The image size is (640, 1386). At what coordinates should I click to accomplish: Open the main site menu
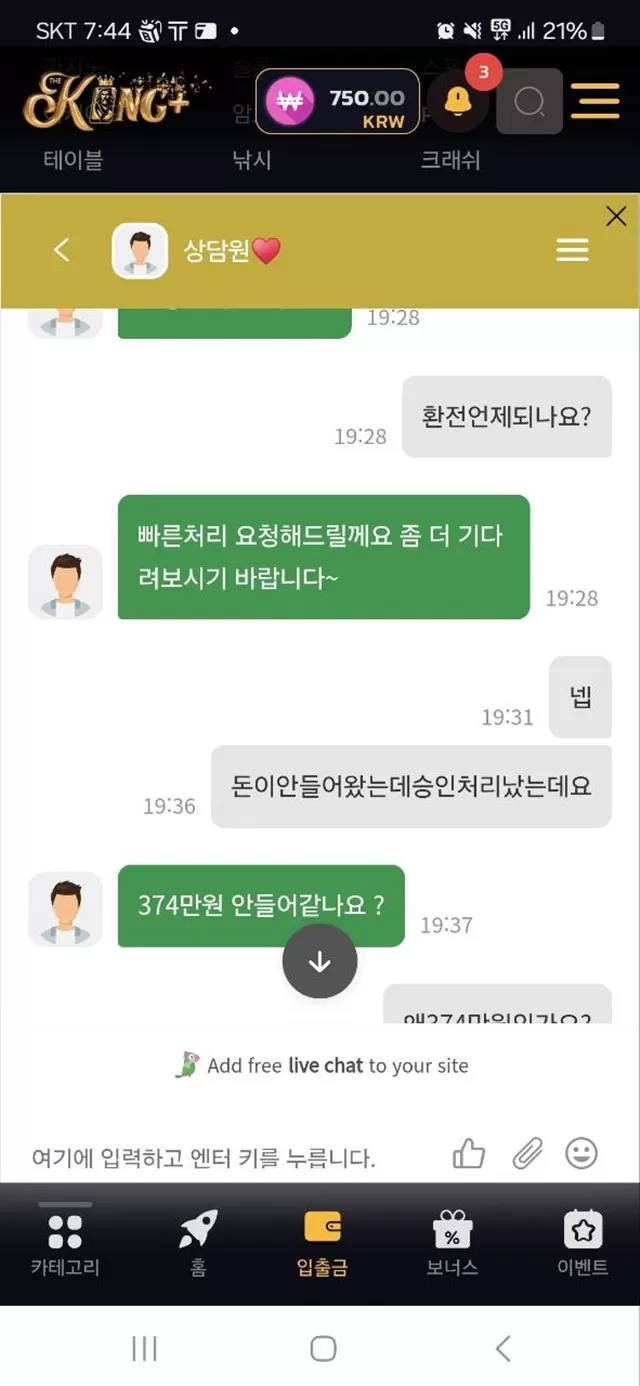pos(595,101)
